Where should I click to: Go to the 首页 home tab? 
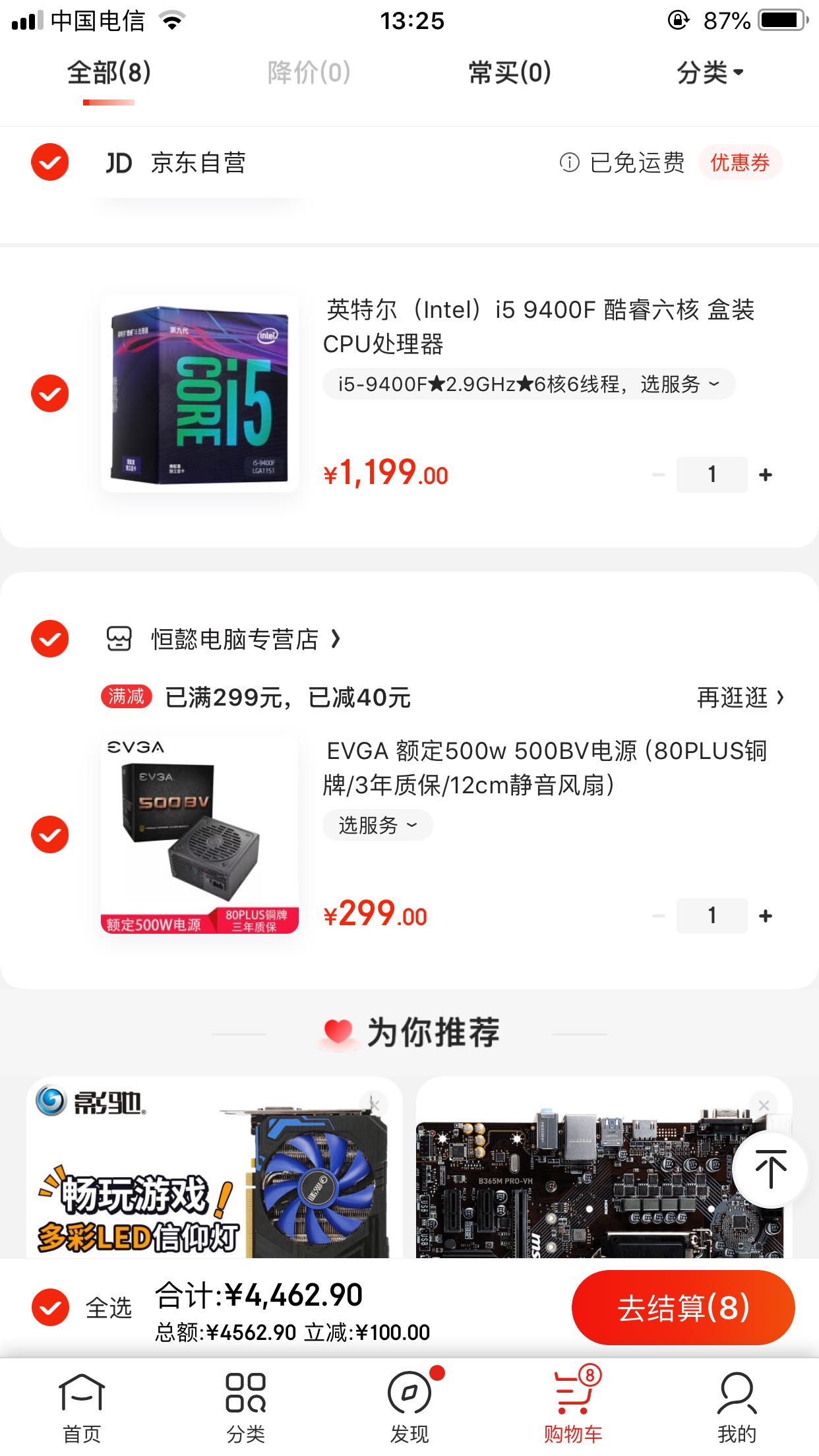(82, 1406)
